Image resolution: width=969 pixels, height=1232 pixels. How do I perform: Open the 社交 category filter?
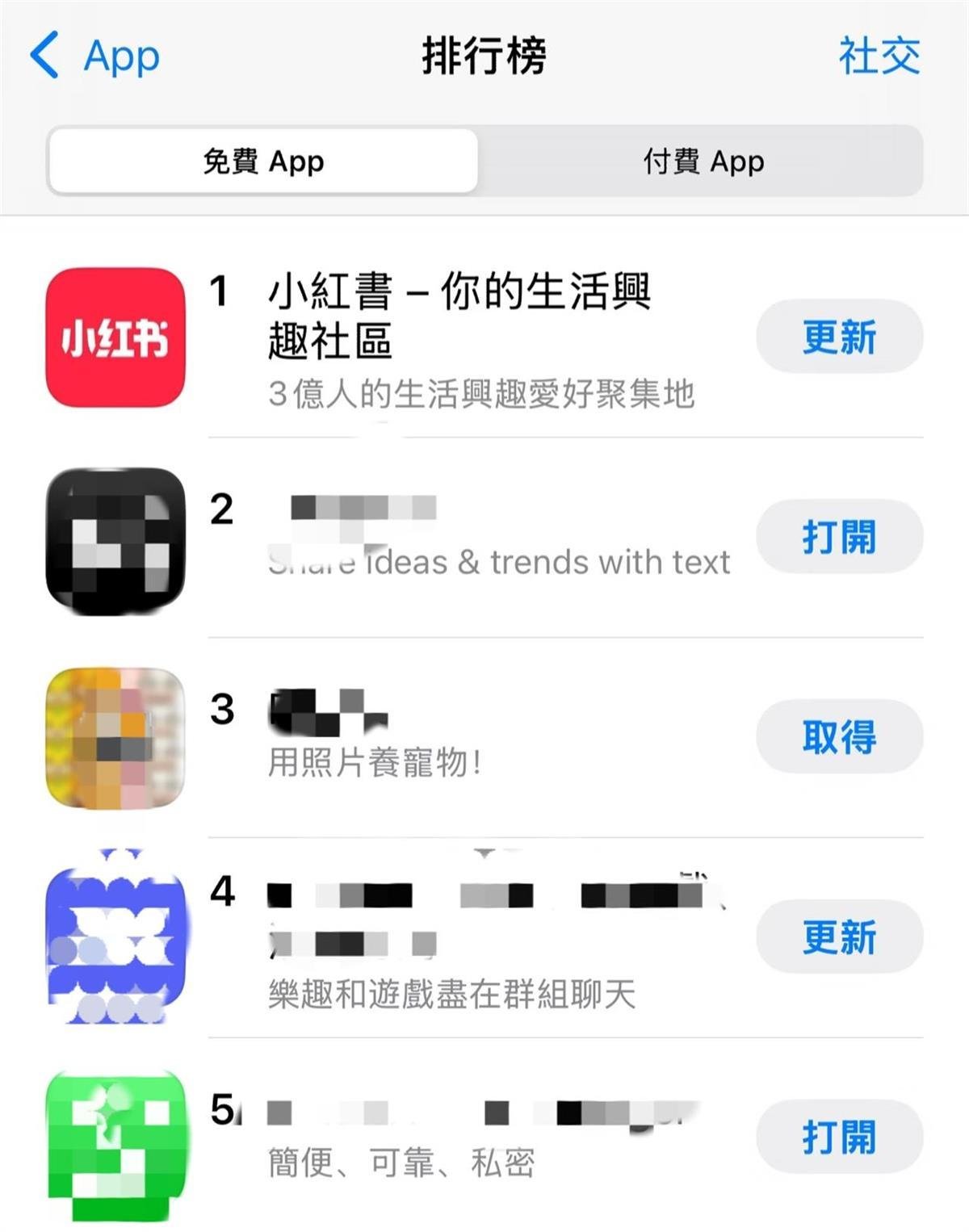click(x=879, y=56)
